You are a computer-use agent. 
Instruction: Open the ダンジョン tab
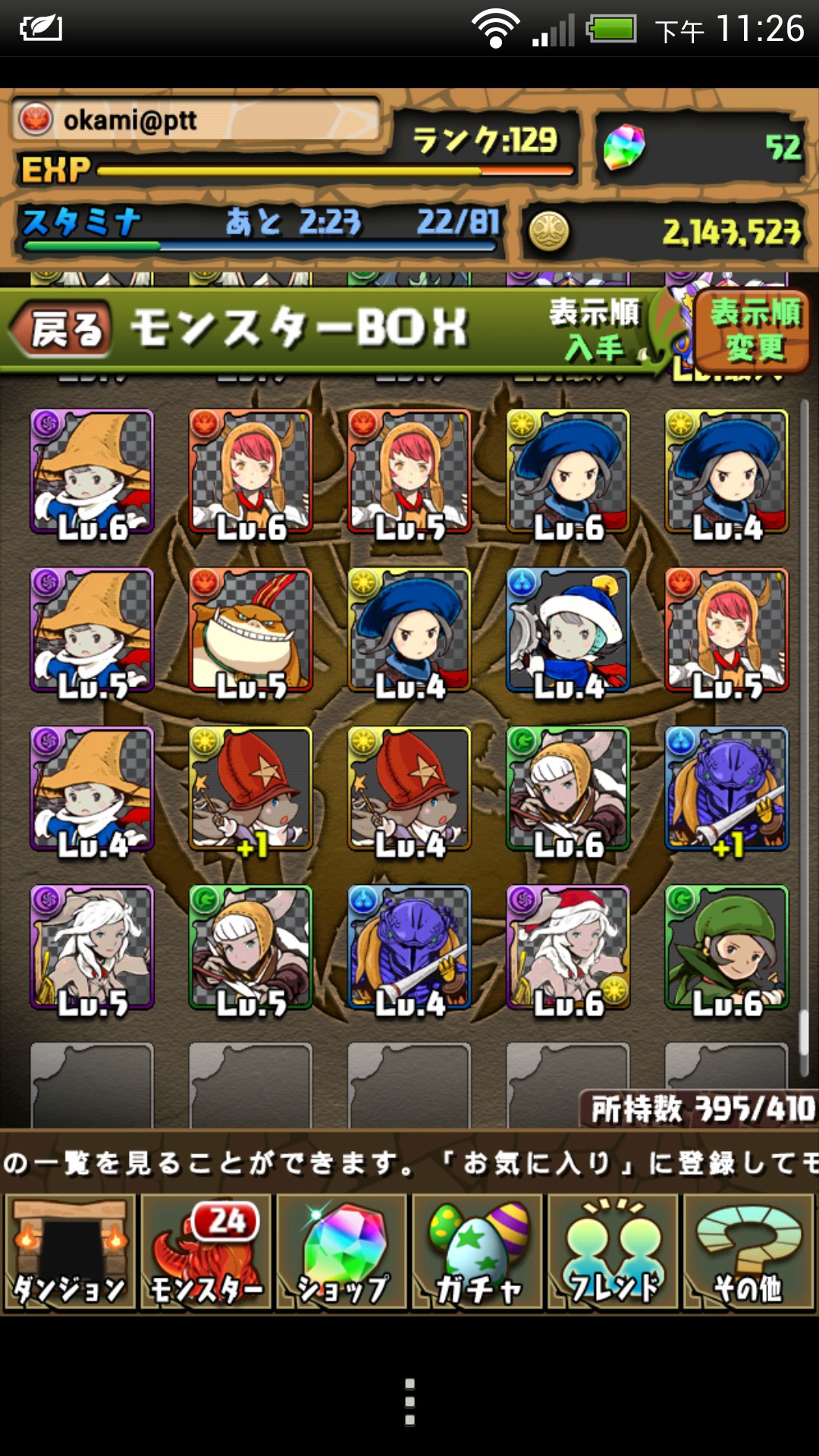[x=70, y=1252]
